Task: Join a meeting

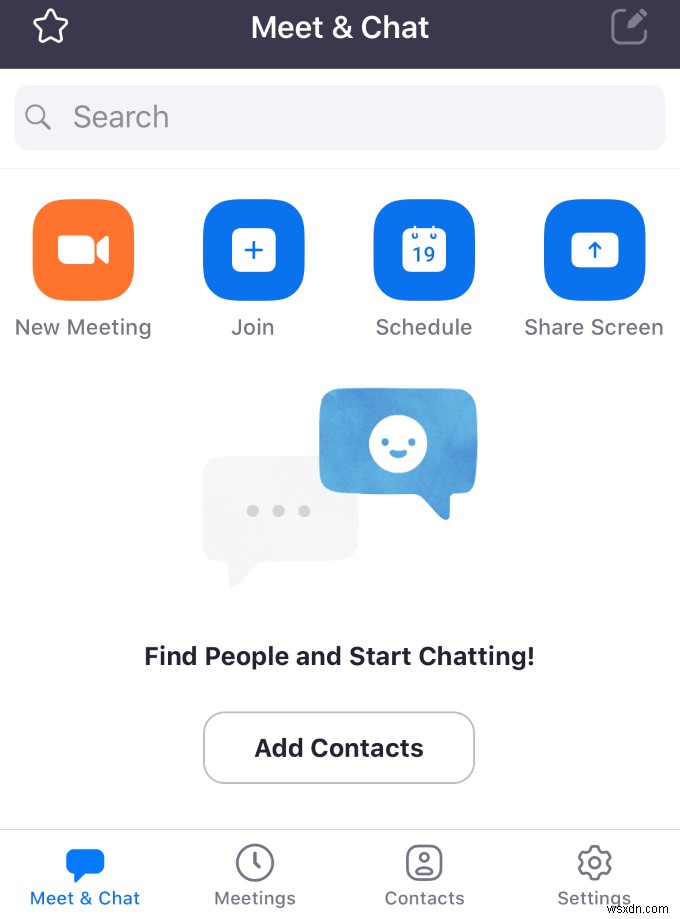Action: click(x=253, y=250)
